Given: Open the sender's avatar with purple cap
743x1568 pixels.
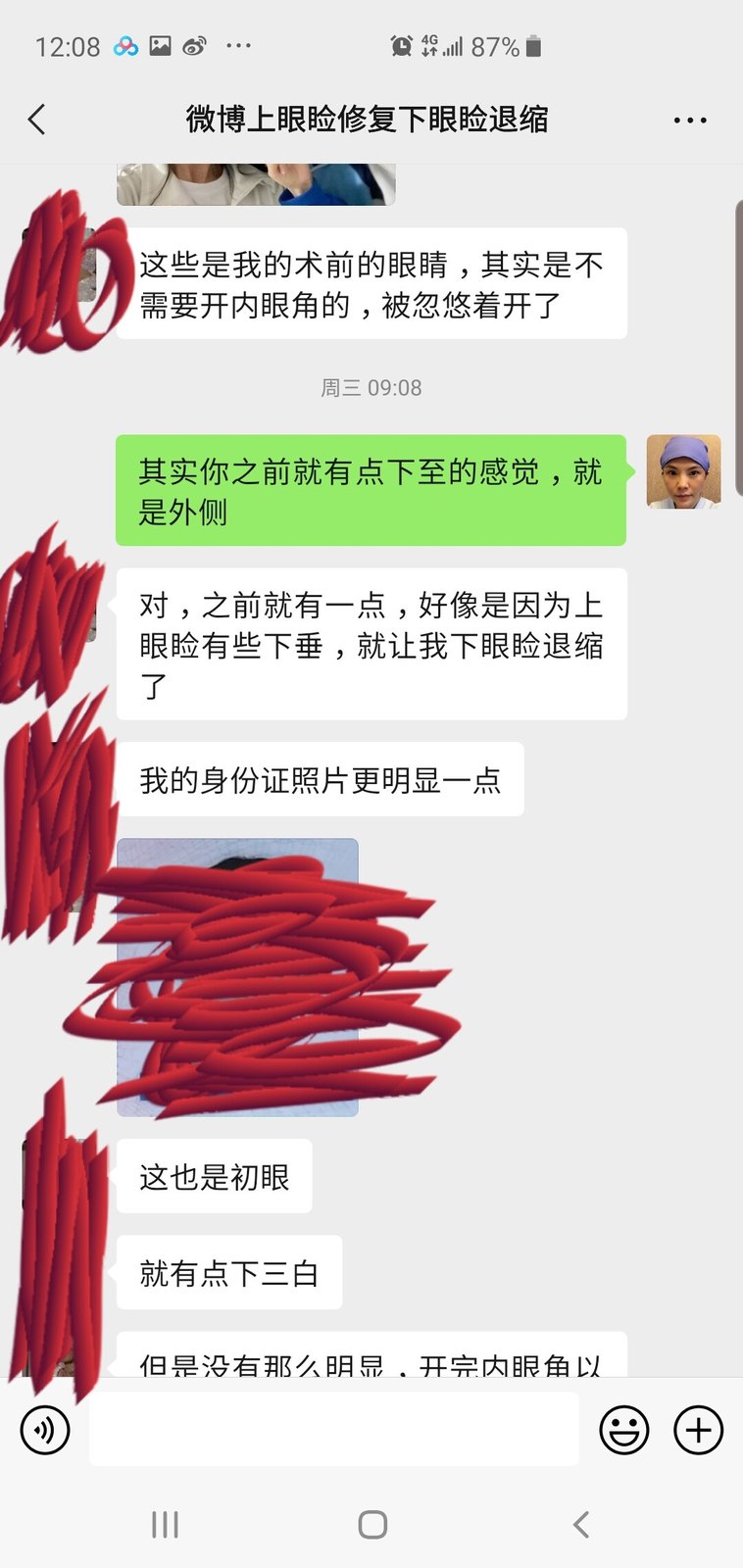Looking at the screenshot, I should tap(683, 471).
